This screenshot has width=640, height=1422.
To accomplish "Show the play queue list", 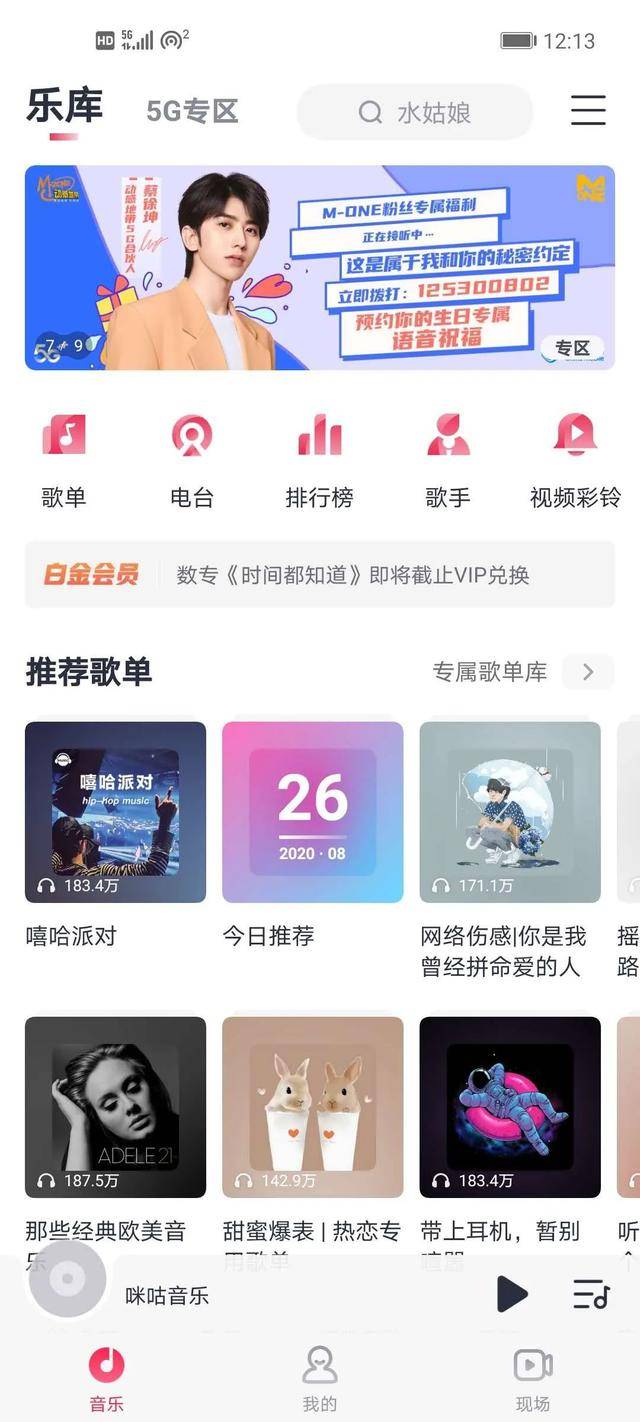I will (x=591, y=1295).
